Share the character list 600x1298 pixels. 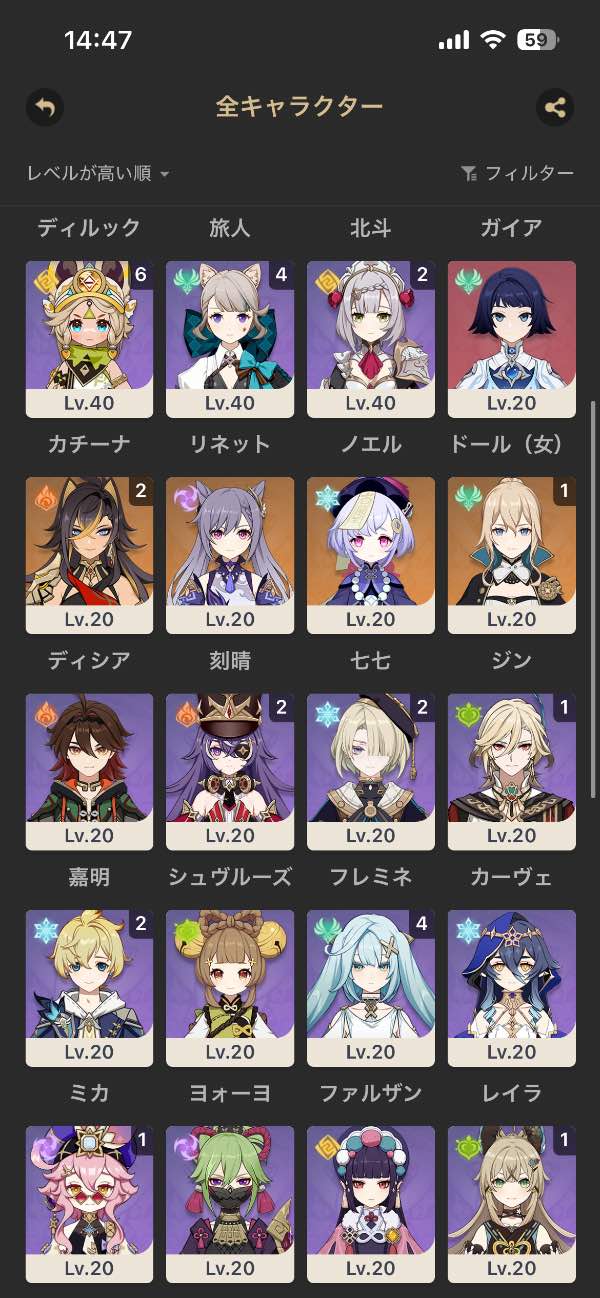point(555,107)
